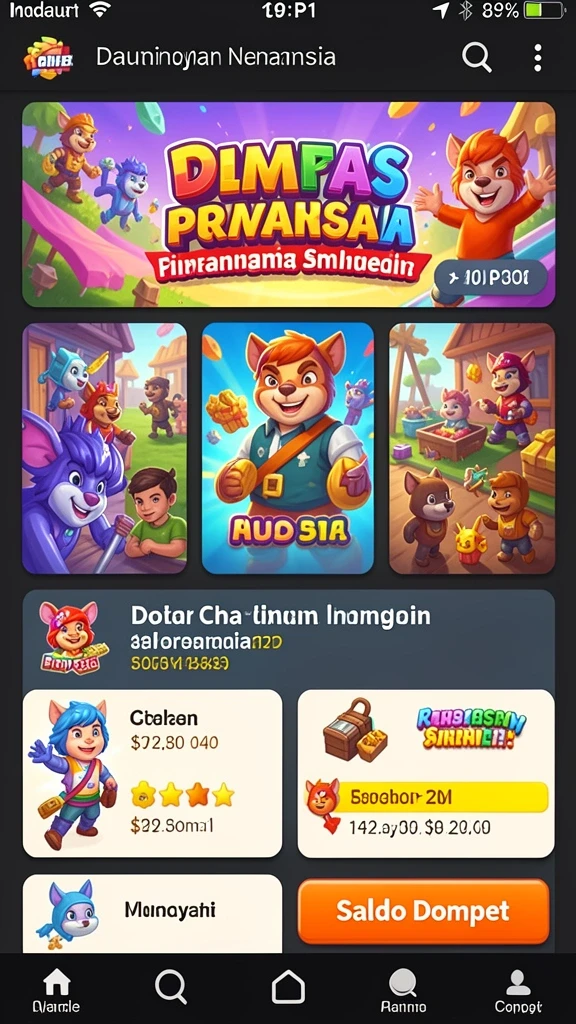
Task: Switch to the Ranno tab
Action: [403, 991]
